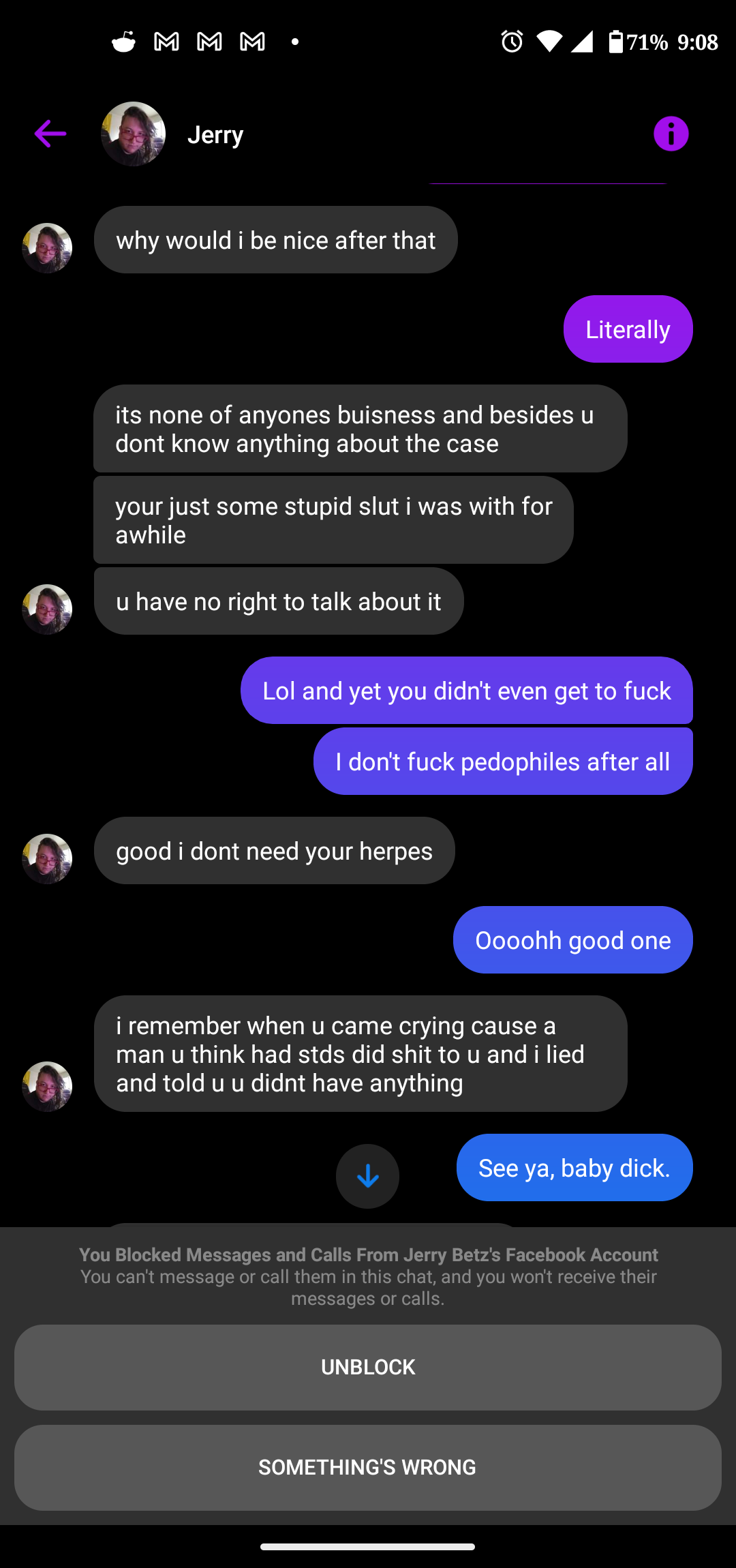Select the SOMETHING'S WRONG button
Viewport: 736px width, 1568px height.
tap(368, 1467)
